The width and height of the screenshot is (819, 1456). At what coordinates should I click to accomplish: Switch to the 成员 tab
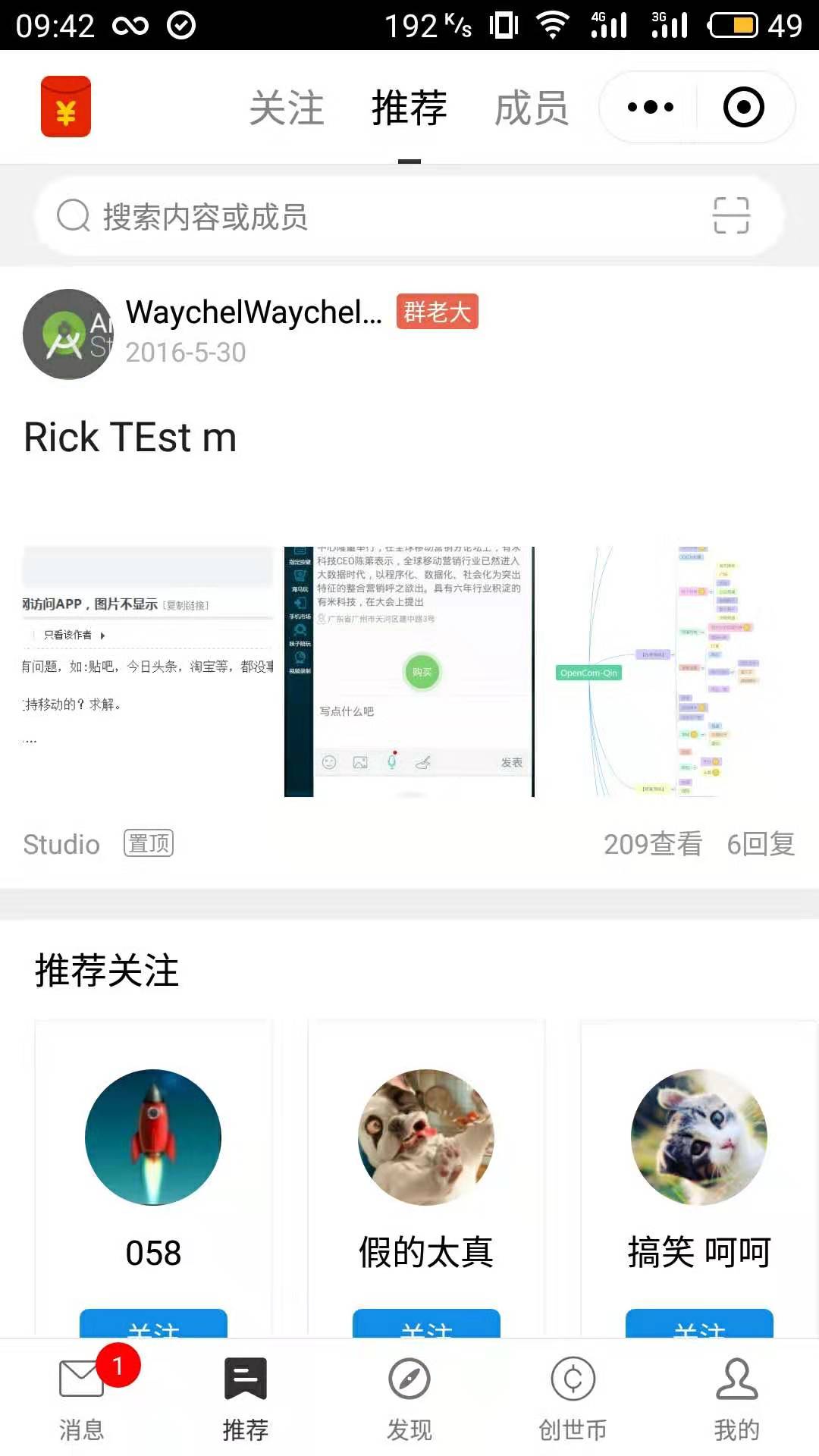(x=532, y=108)
